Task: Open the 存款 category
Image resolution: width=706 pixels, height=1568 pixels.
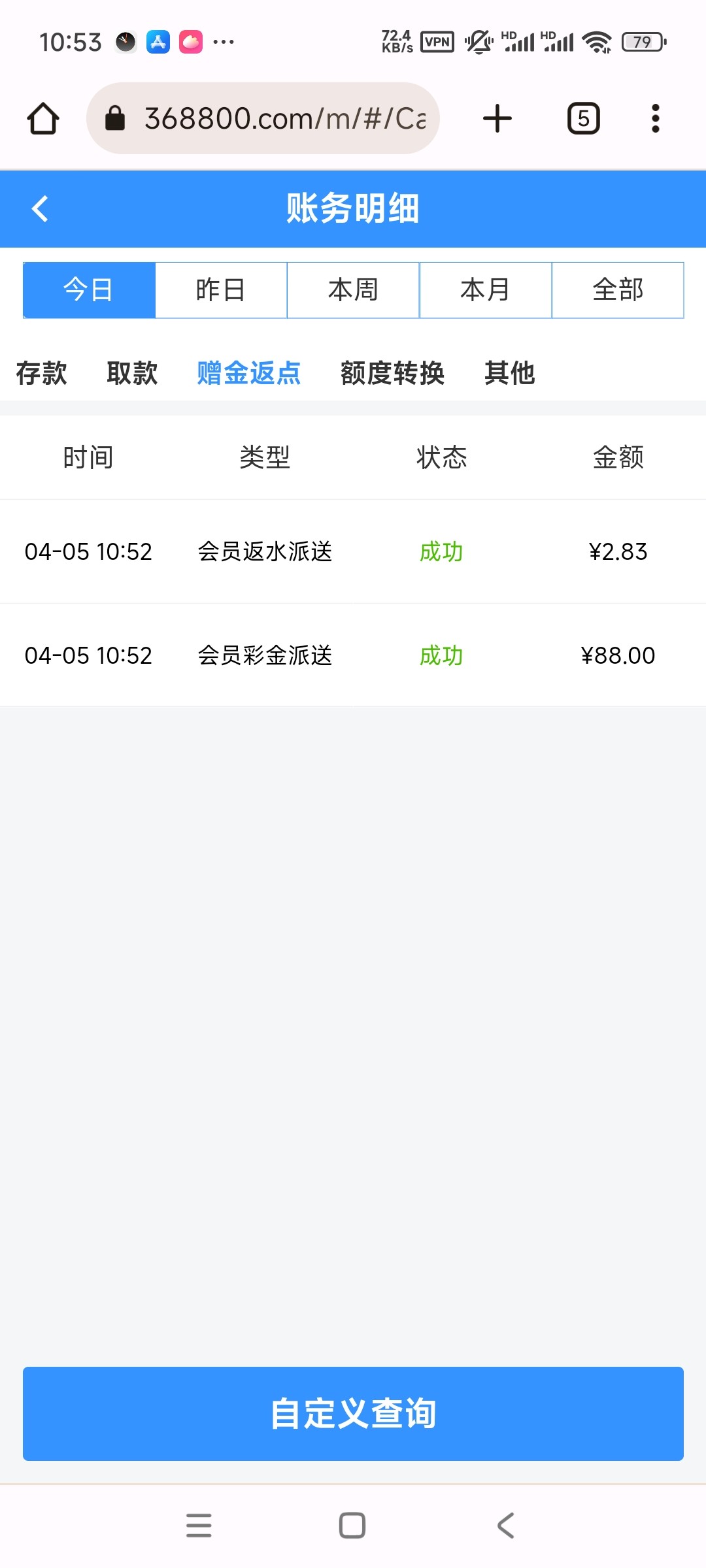Action: pos(41,373)
